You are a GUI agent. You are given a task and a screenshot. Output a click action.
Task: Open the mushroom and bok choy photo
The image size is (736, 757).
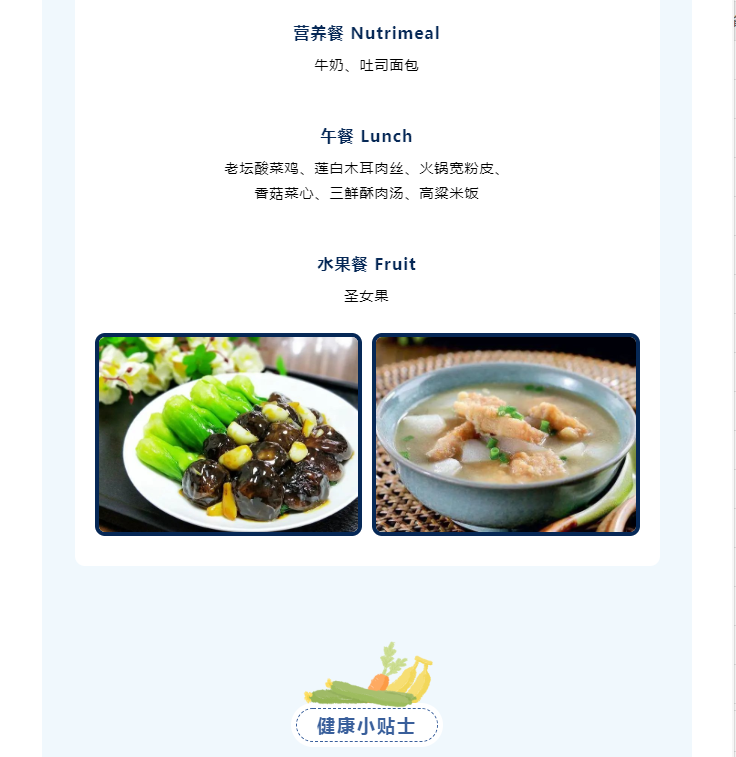(228, 434)
